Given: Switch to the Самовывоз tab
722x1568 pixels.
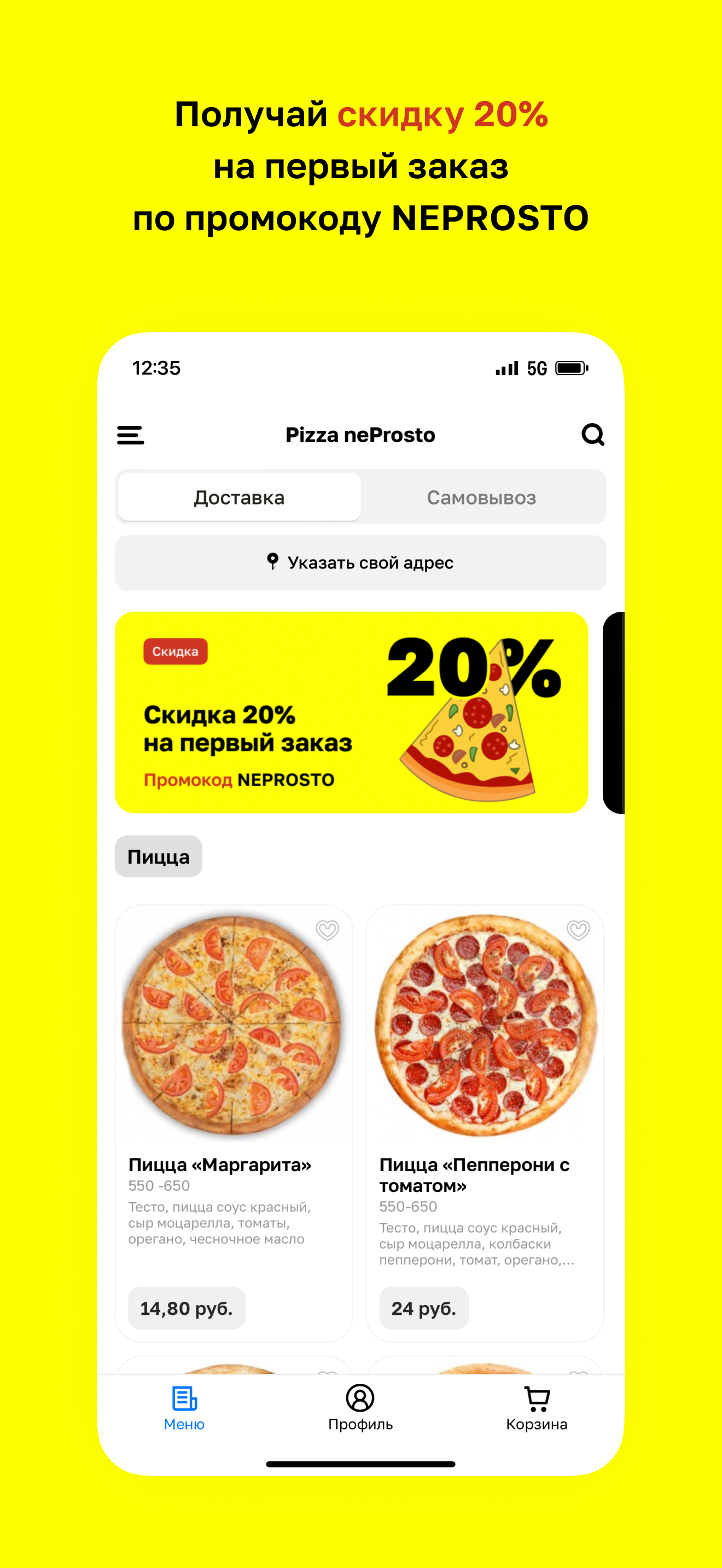Looking at the screenshot, I should 483,498.
